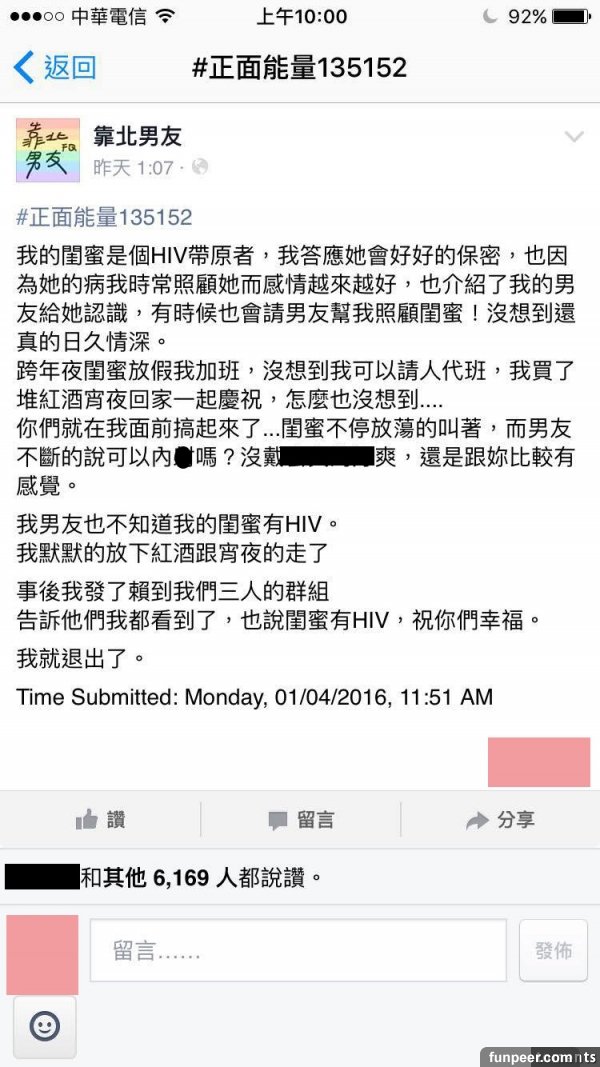Open the 靠北男友 page name link
This screenshot has height=1067, width=600.
tap(138, 137)
